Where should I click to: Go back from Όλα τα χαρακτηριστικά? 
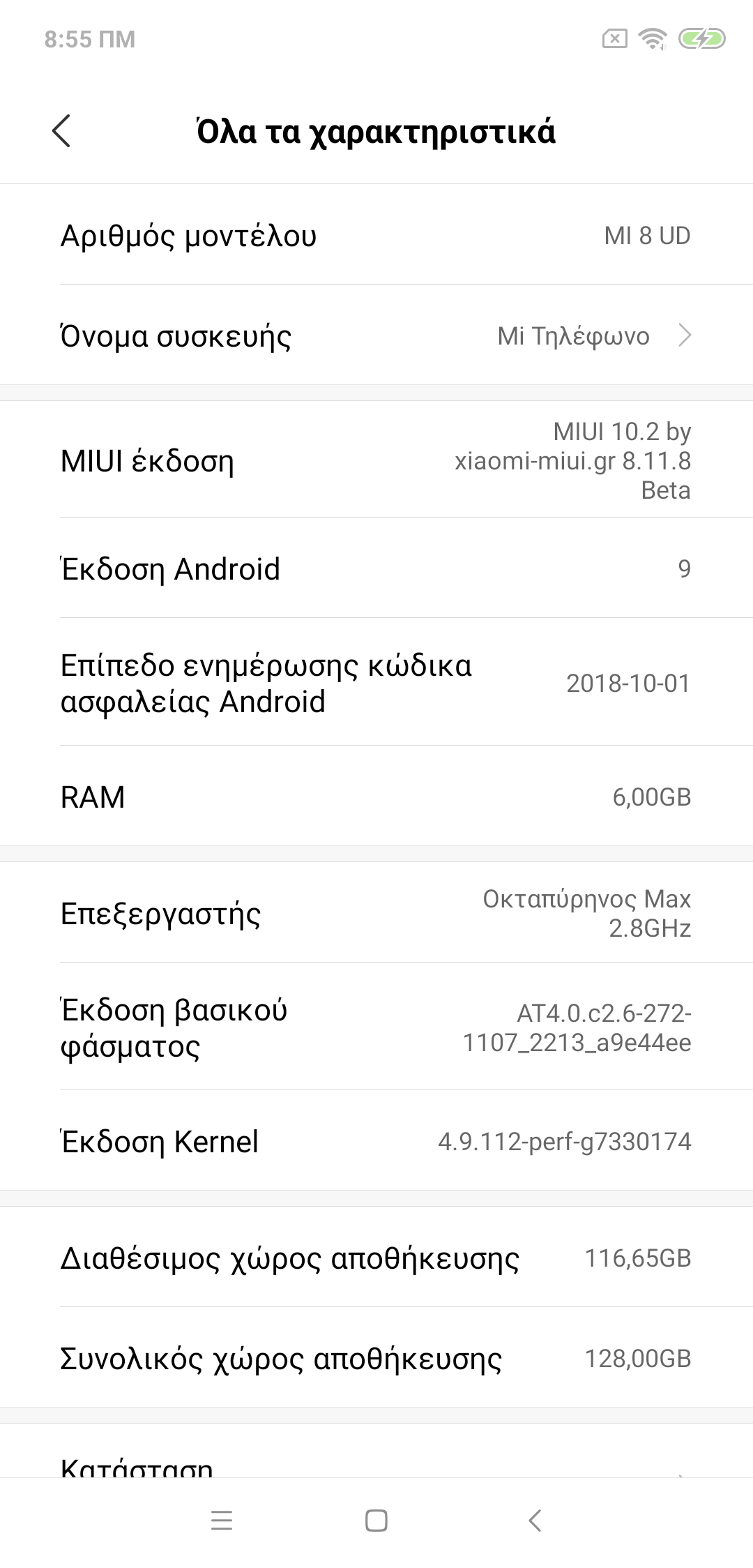tap(61, 131)
